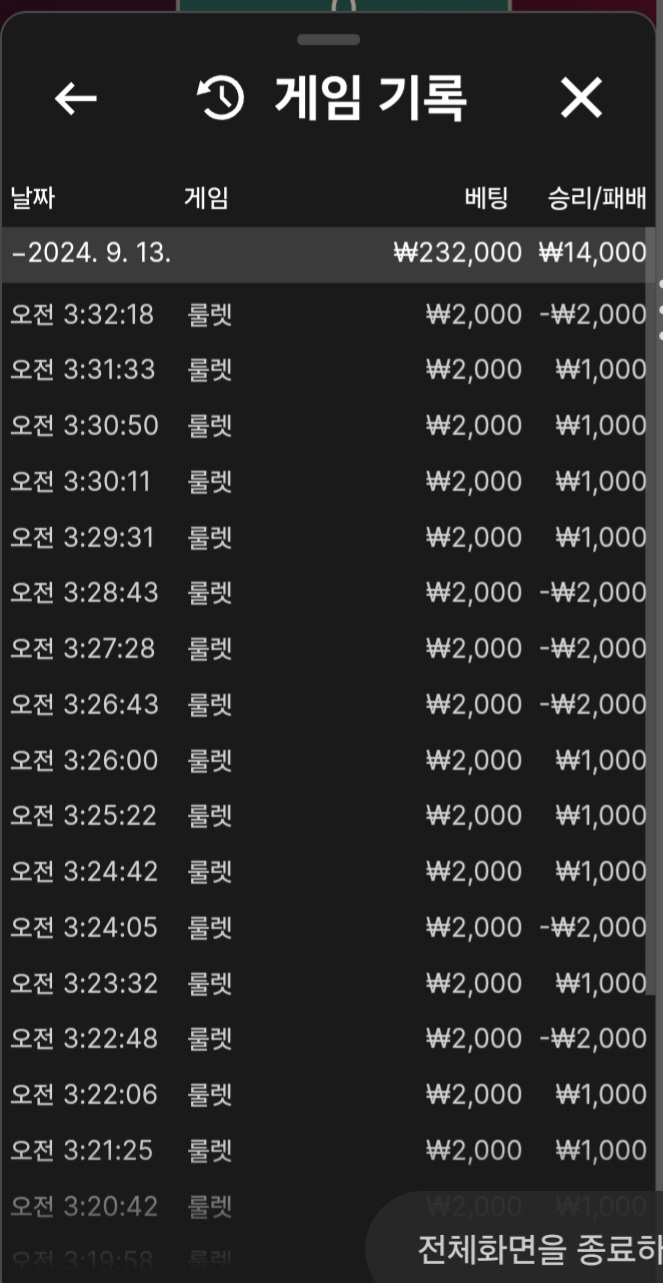View the 3:22:48 roulette loss entry
Screen dimensions: 663x1283
[328, 1039]
